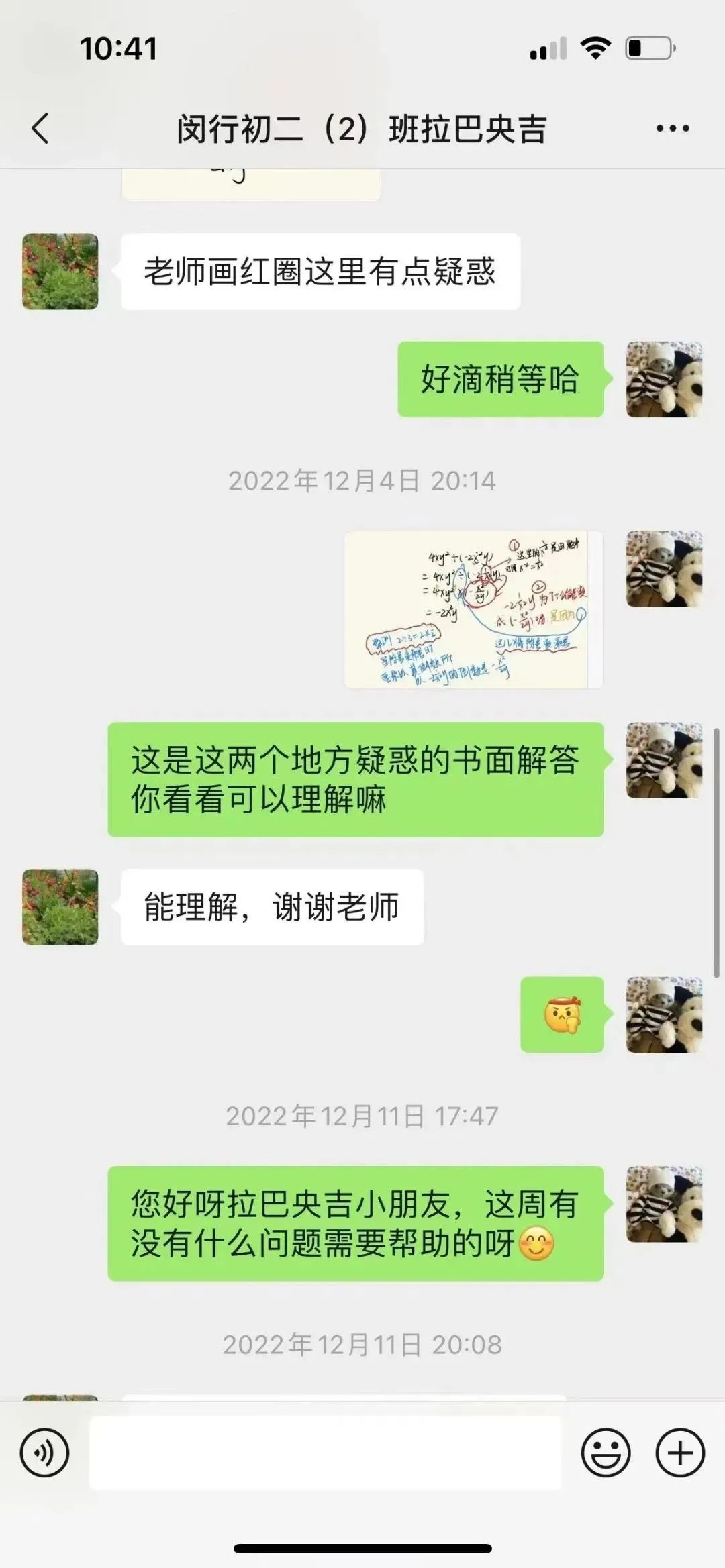Open the emoji sticker panel

click(606, 1453)
